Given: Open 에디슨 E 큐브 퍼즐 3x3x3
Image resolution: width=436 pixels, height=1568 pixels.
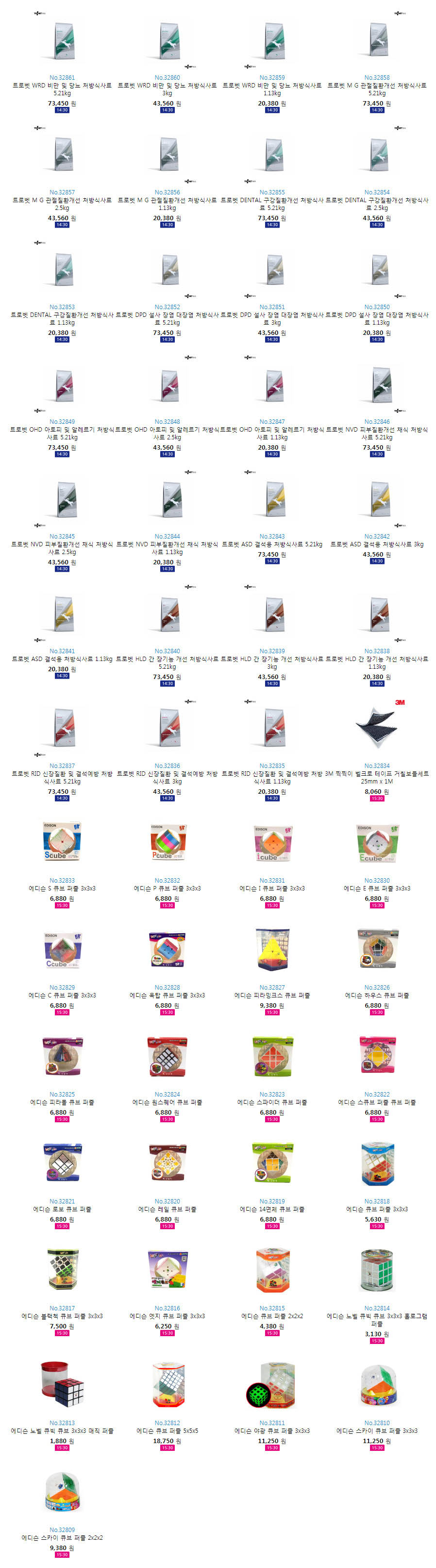Looking at the screenshot, I should coord(376,888).
